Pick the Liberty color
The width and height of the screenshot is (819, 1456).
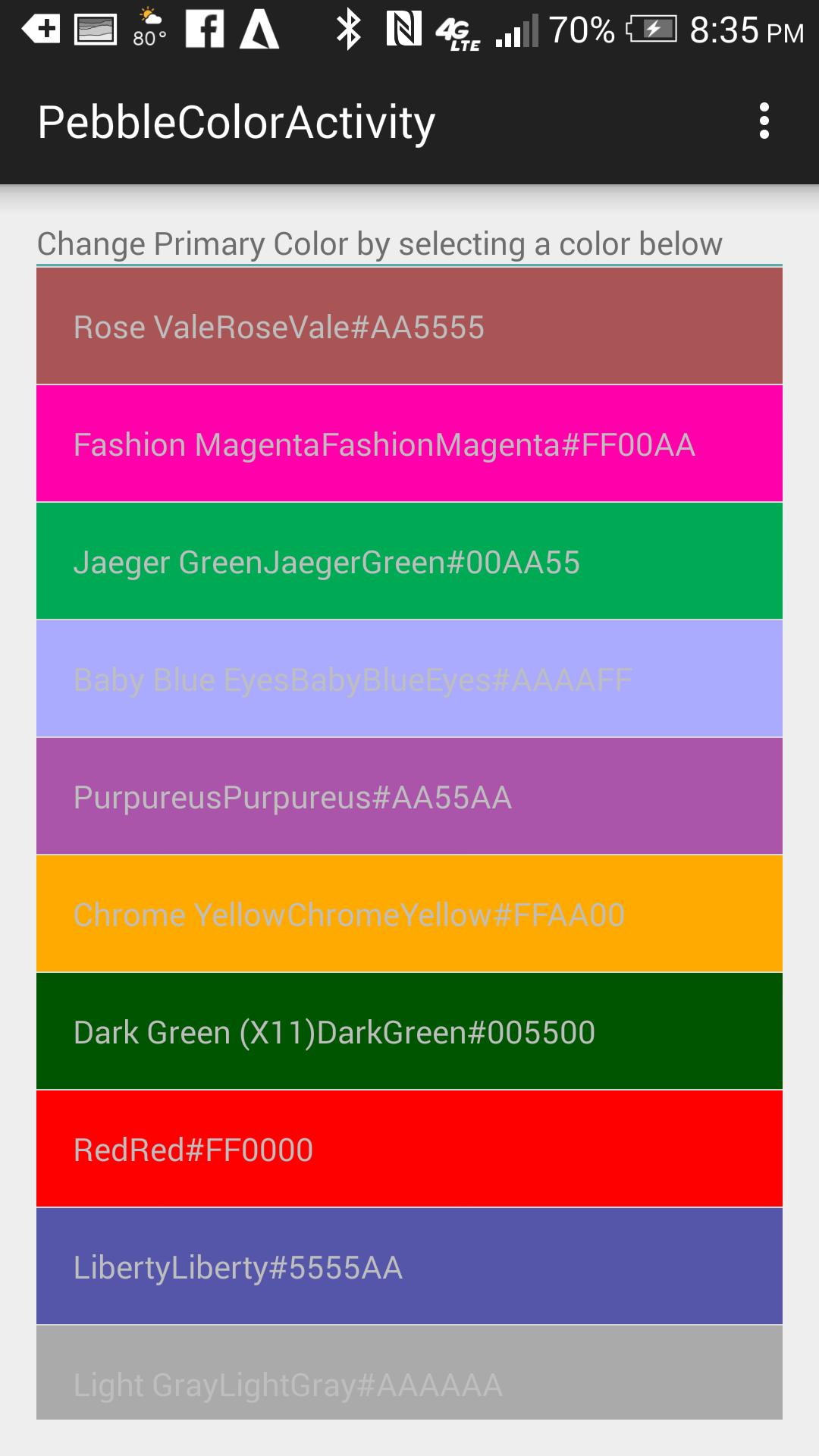(409, 1266)
